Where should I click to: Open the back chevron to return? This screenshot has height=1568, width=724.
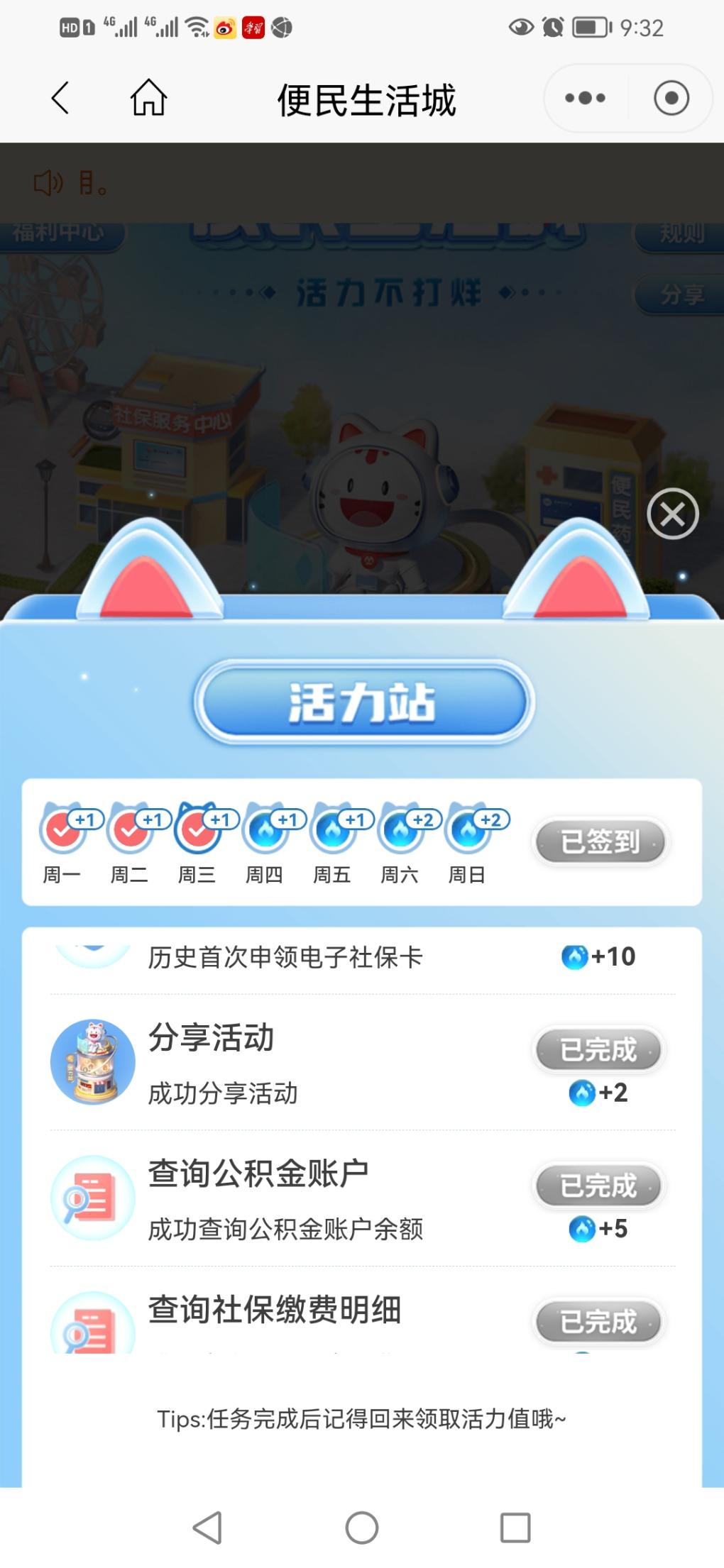(x=60, y=99)
